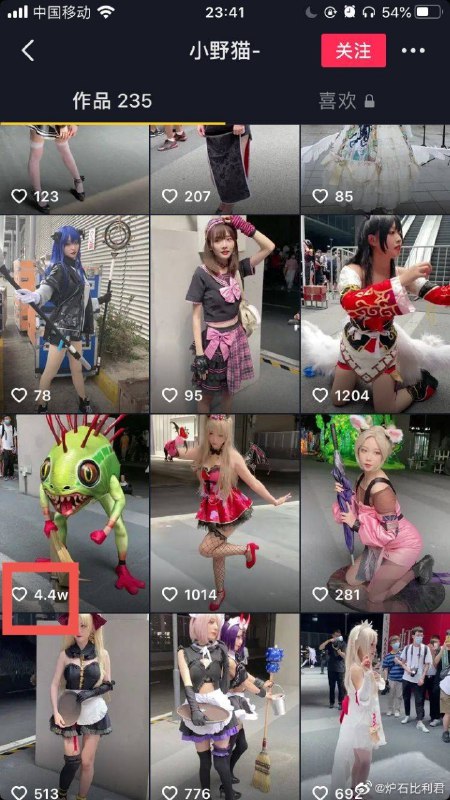The image size is (450, 800).
Task: Open the video with 1204 likes
Action: (376, 314)
